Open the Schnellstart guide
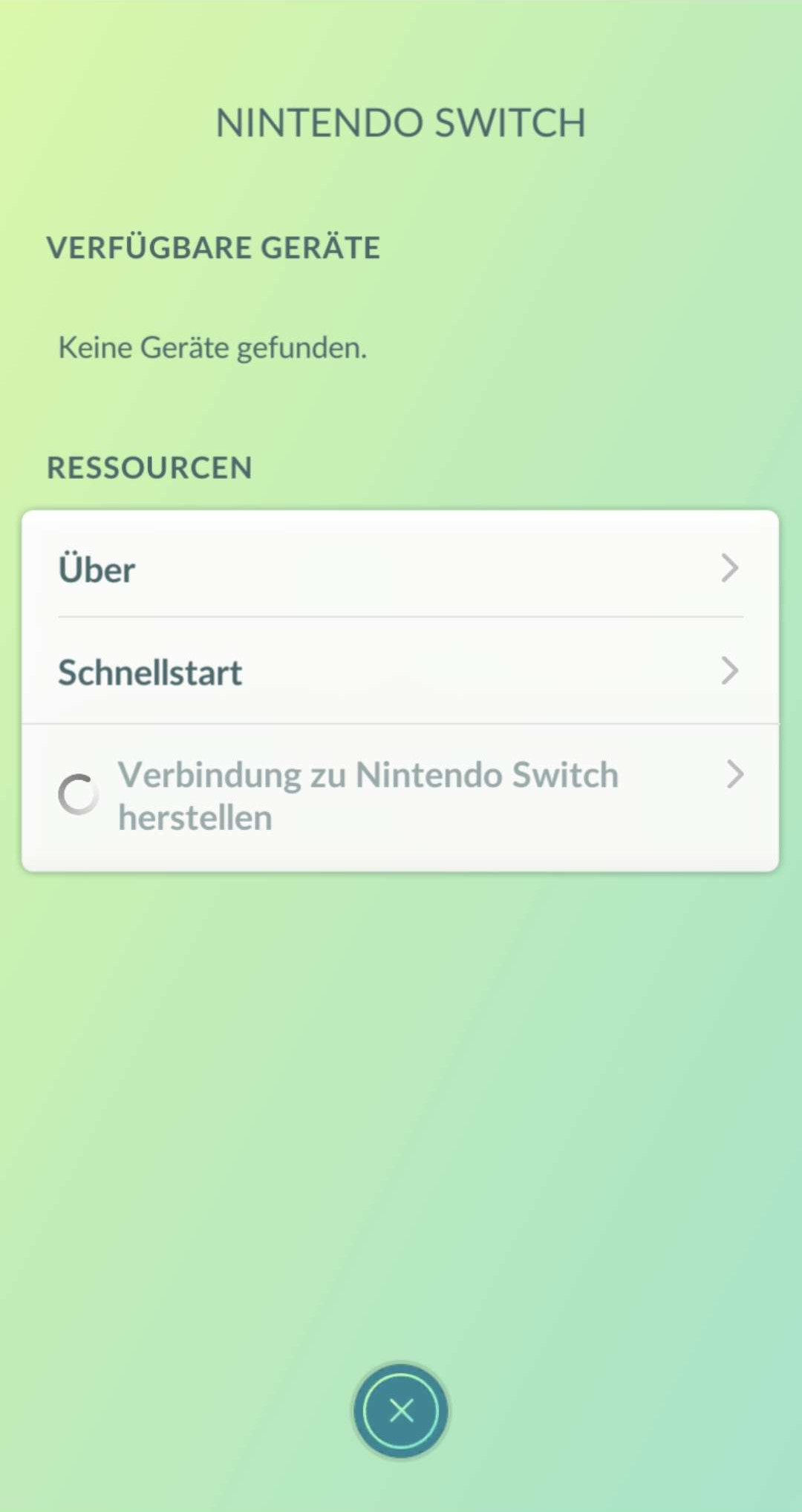The width and height of the screenshot is (802, 1512). [400, 672]
